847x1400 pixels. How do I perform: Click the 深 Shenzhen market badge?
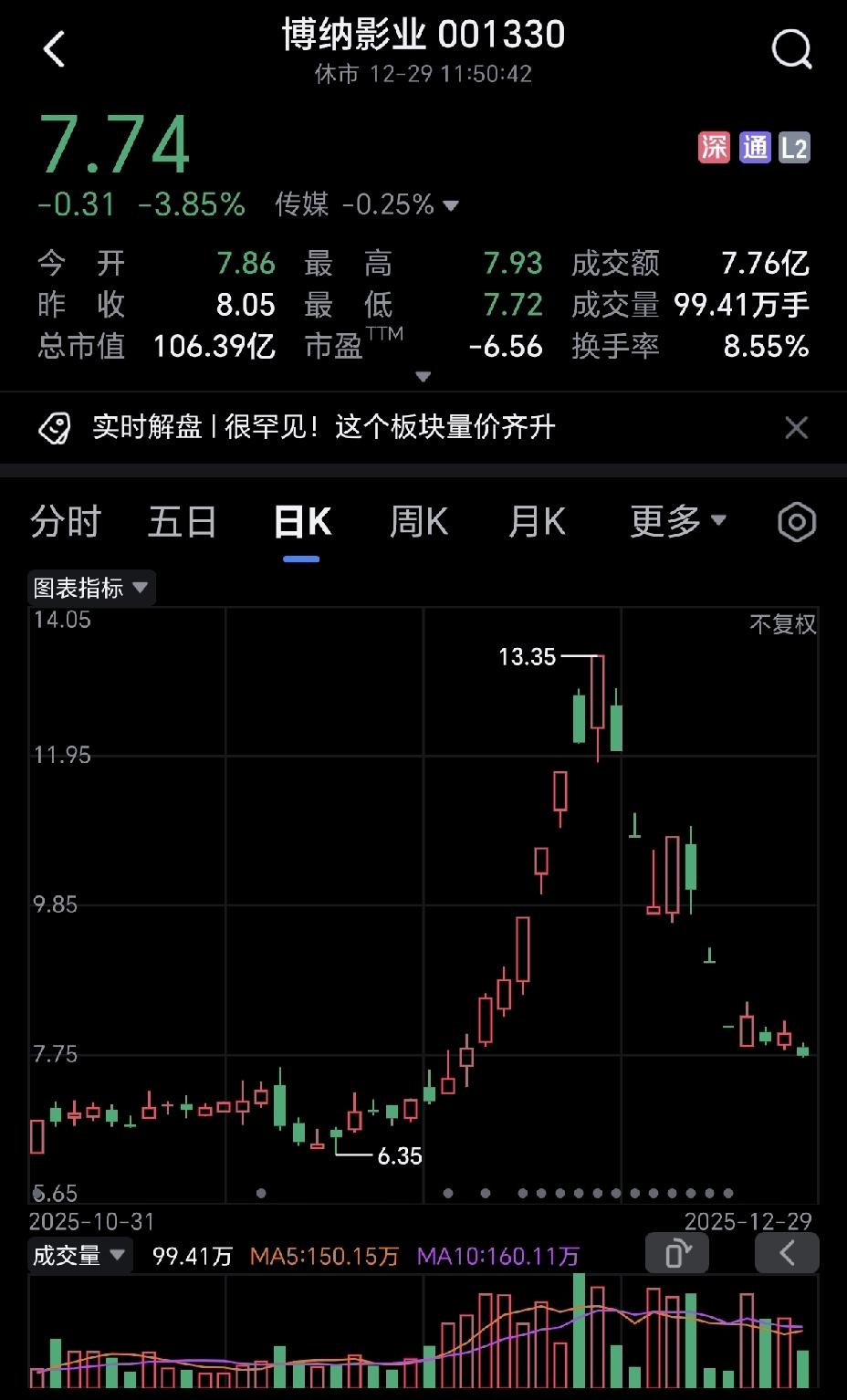[x=714, y=147]
